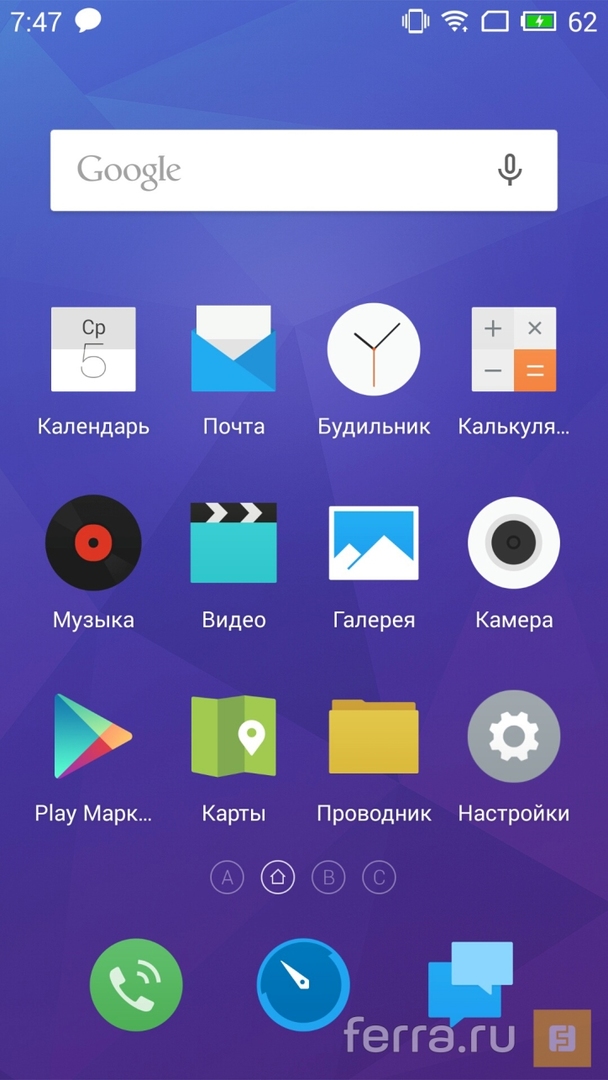Open the messages app in the dock

(468, 982)
